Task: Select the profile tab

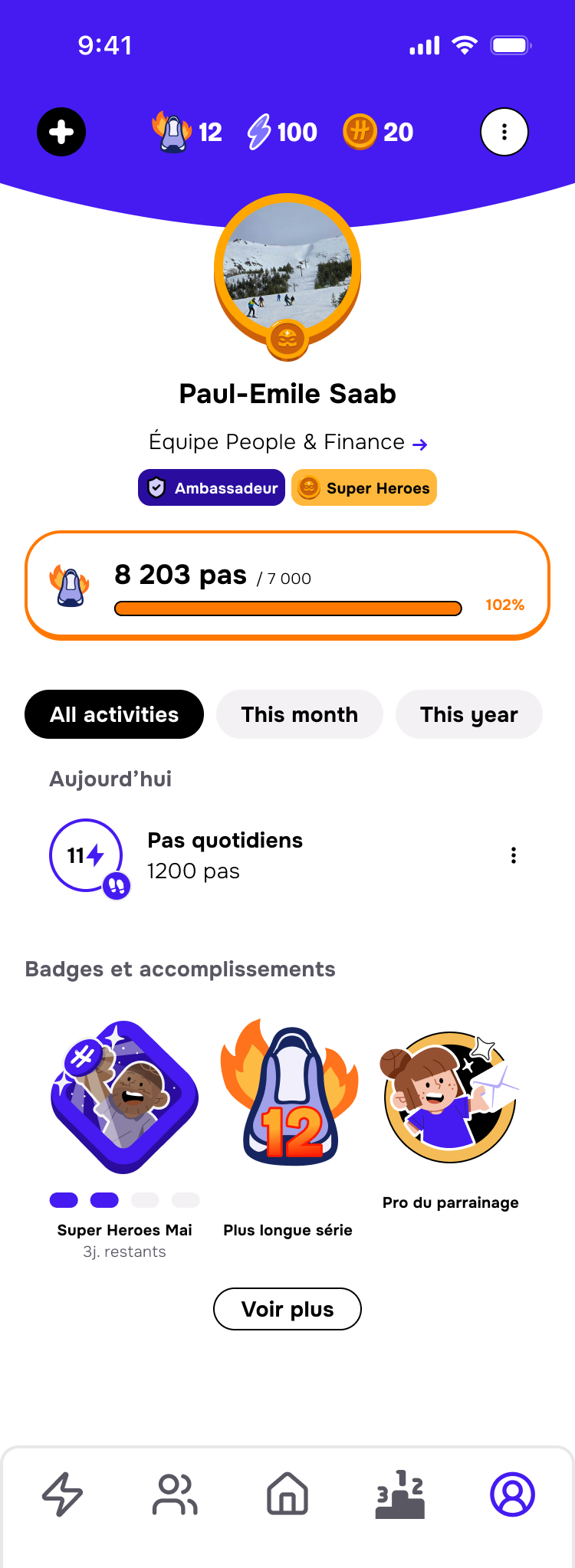Action: point(512,1494)
